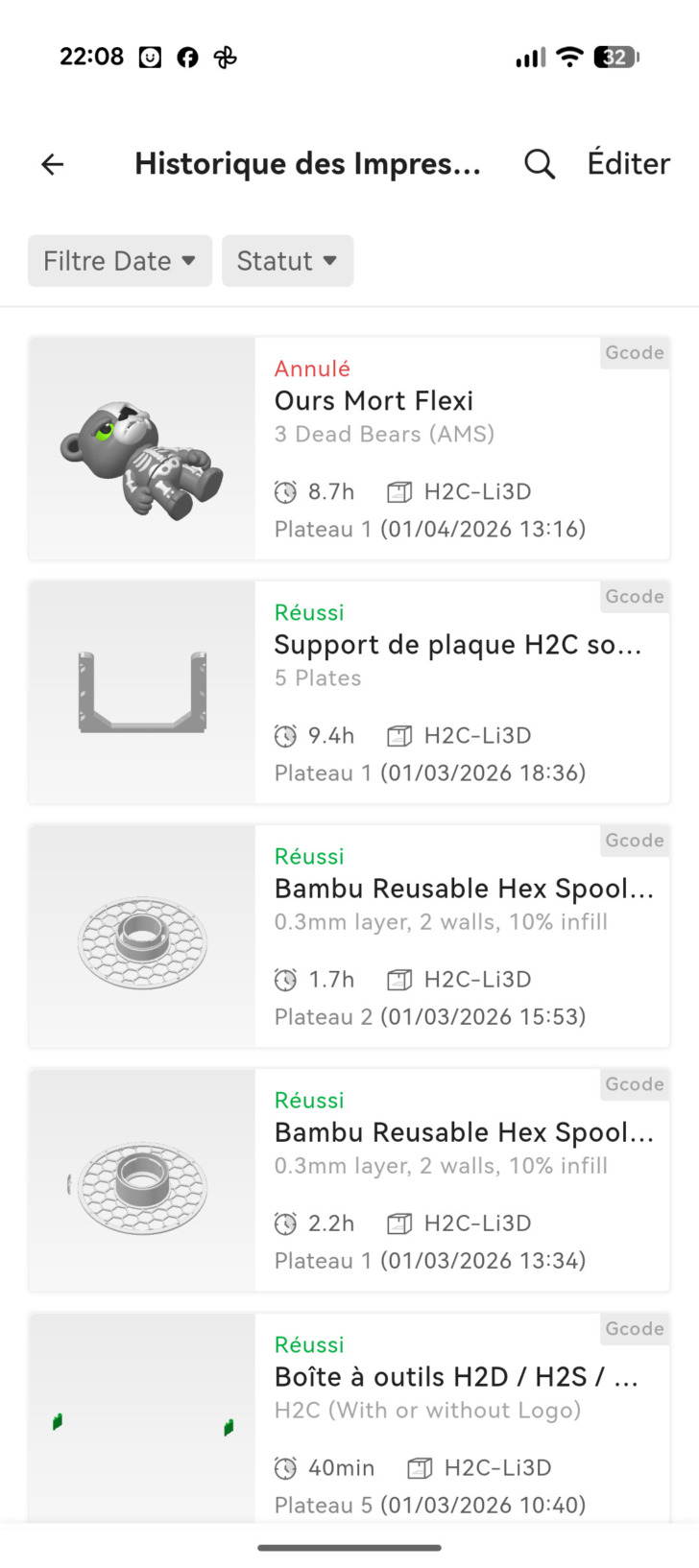This screenshot has height=1568, width=699.
Task: Open the Bambu Reusable Hex Spool thumbnail
Action: tap(140, 936)
